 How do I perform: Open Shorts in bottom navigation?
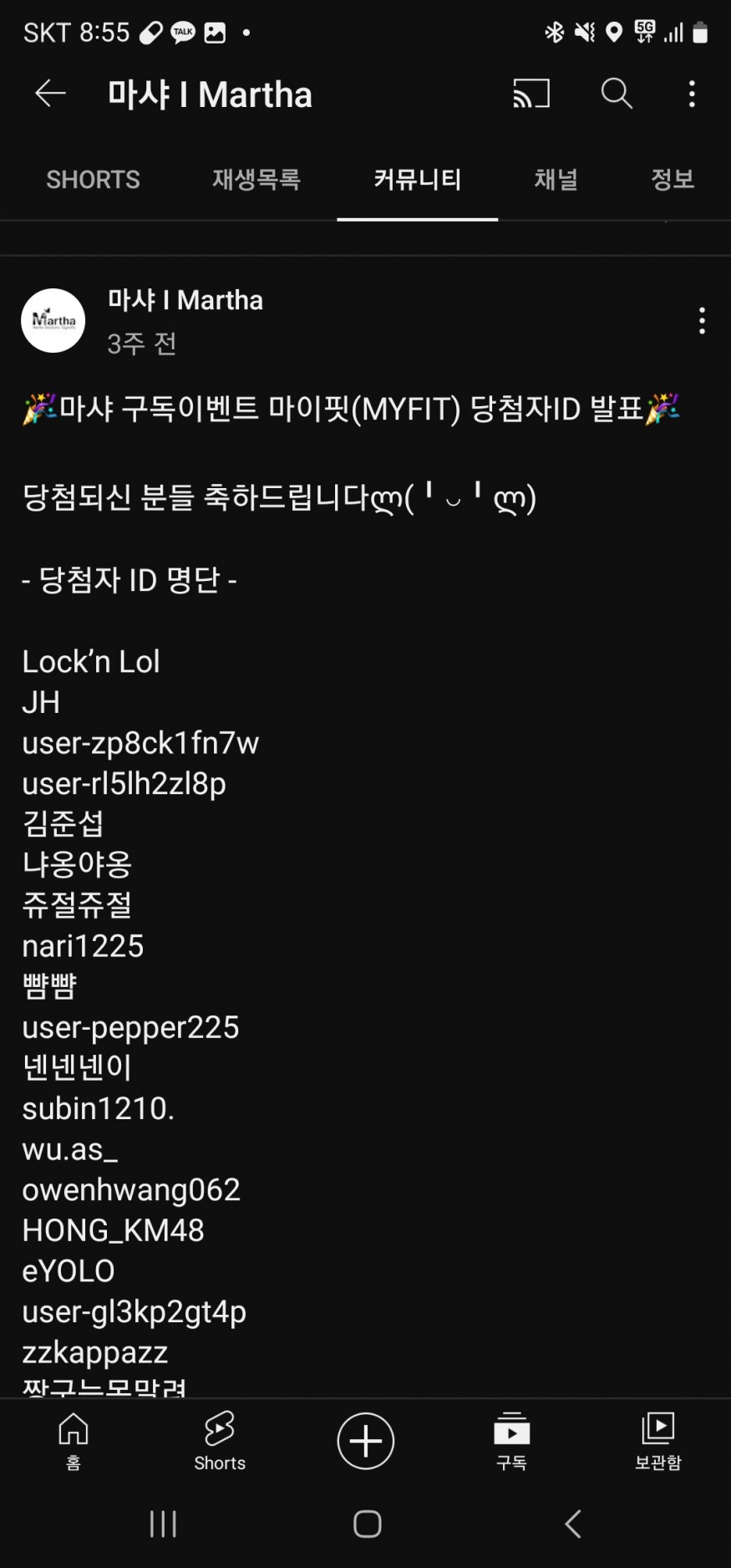tap(220, 1441)
